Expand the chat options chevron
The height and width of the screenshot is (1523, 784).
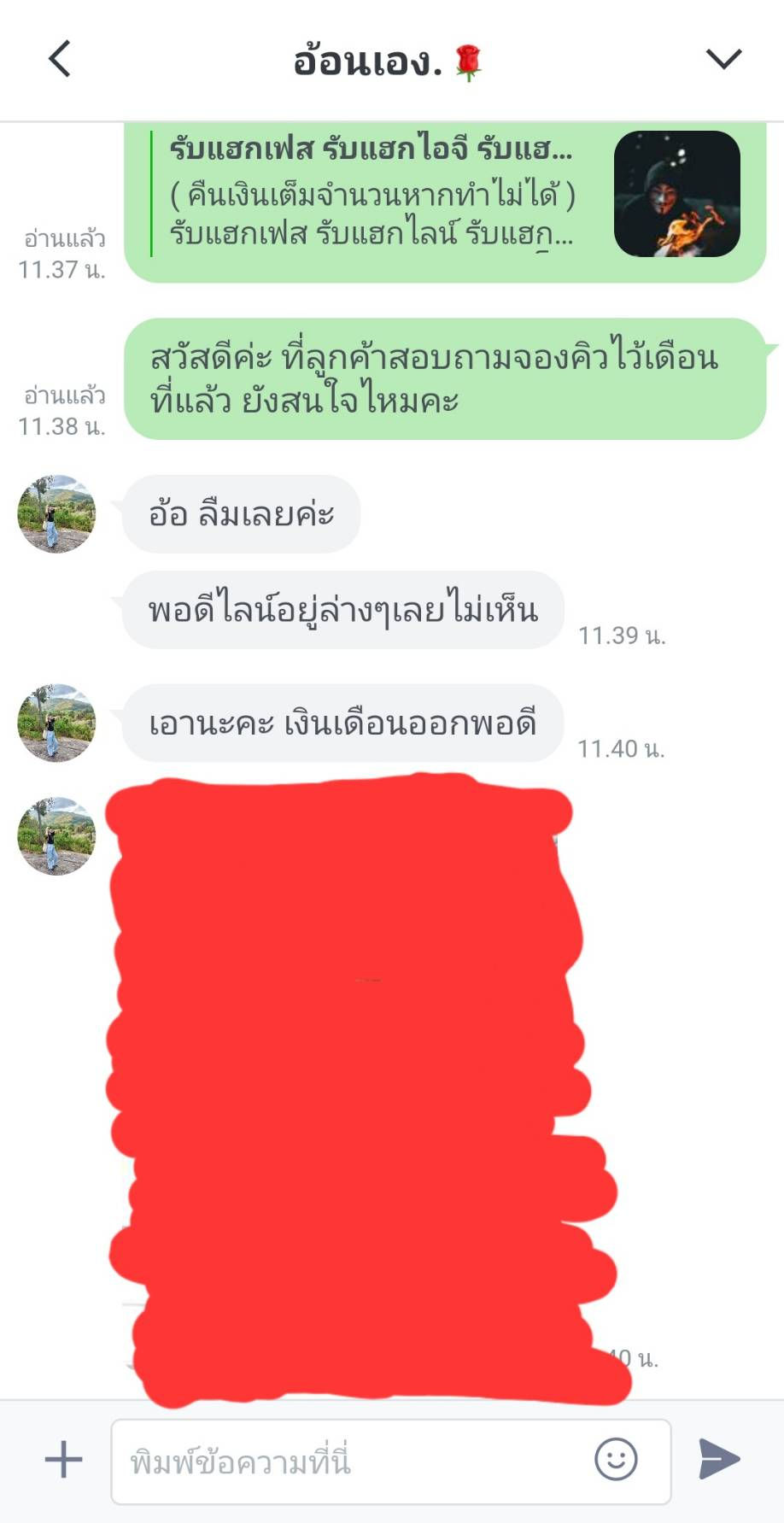coord(723,59)
